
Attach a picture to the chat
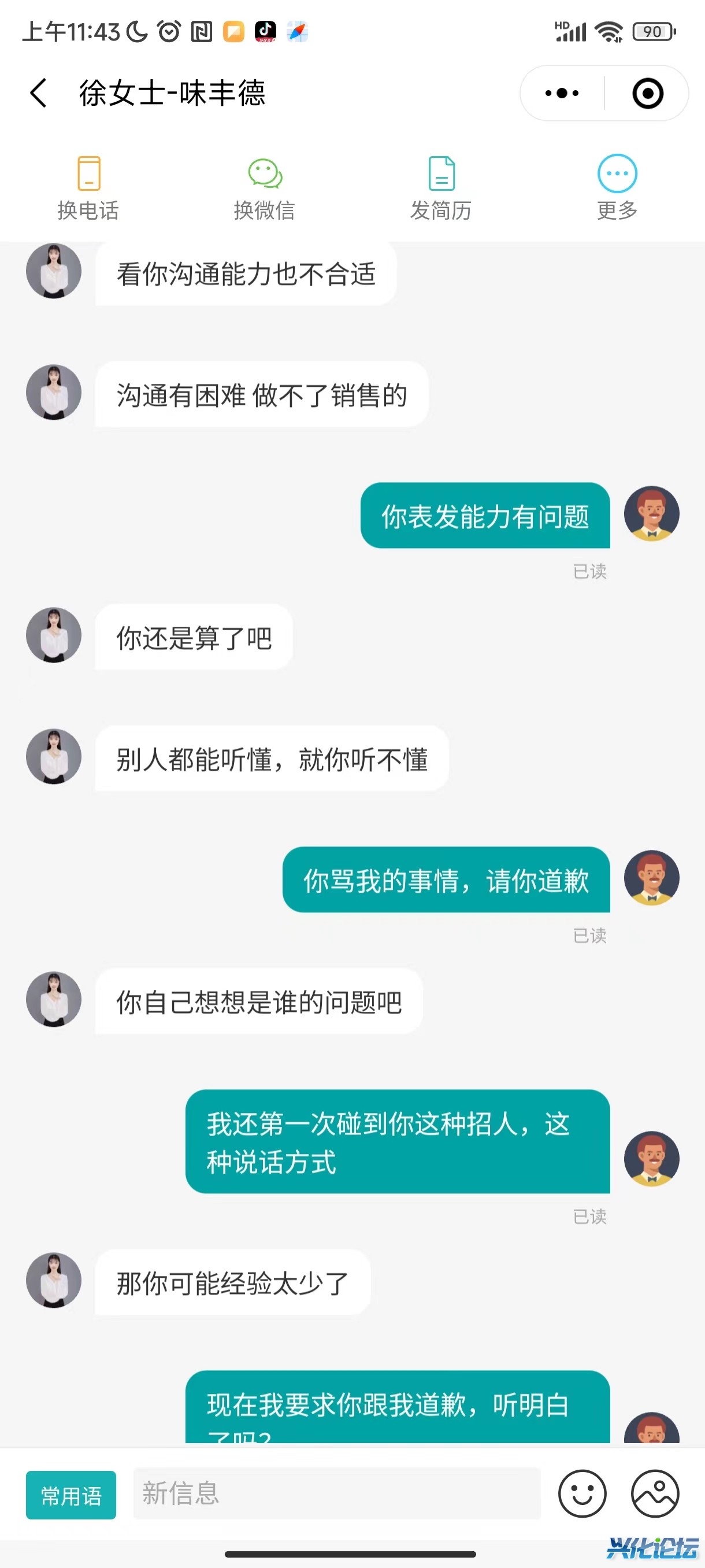click(655, 1493)
